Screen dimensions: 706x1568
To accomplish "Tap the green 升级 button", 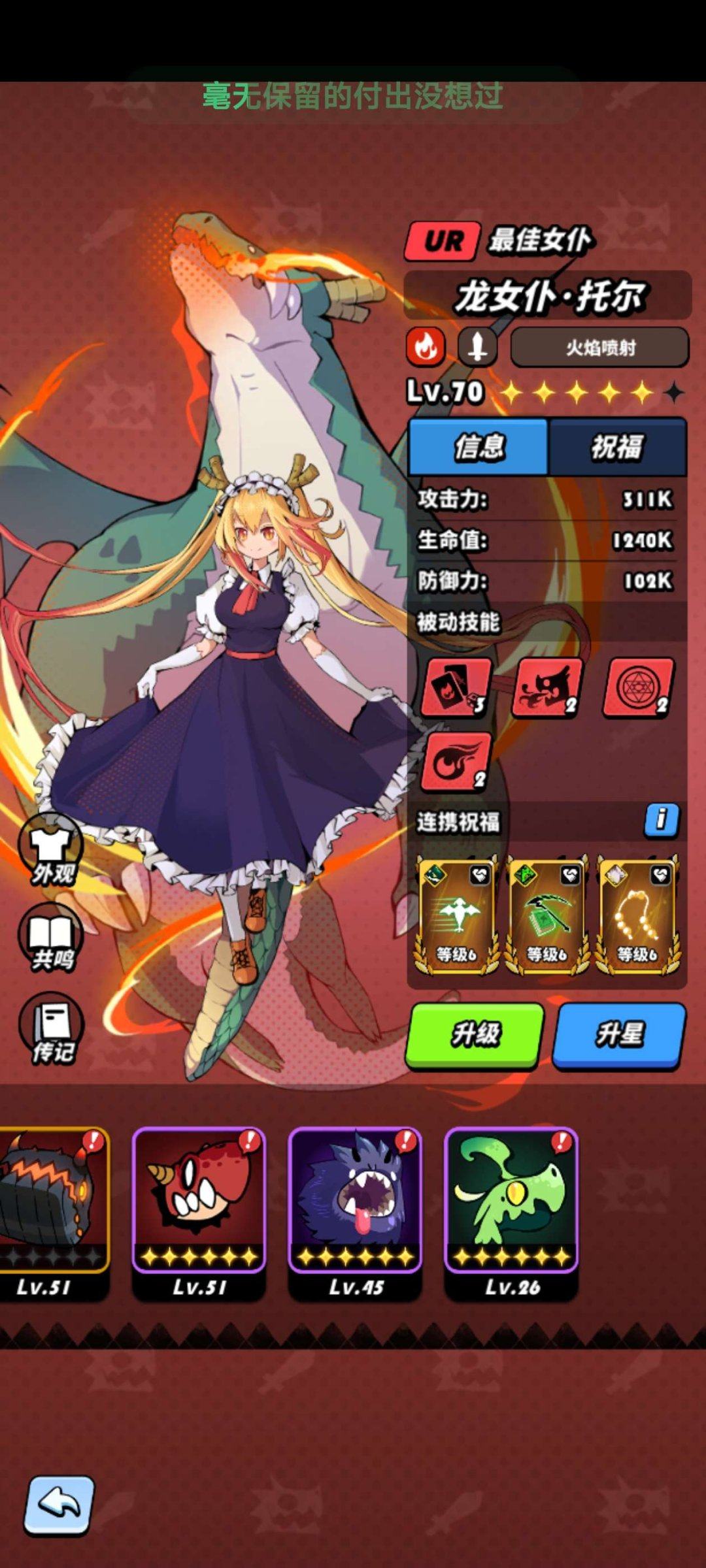I will pyautogui.click(x=475, y=1036).
